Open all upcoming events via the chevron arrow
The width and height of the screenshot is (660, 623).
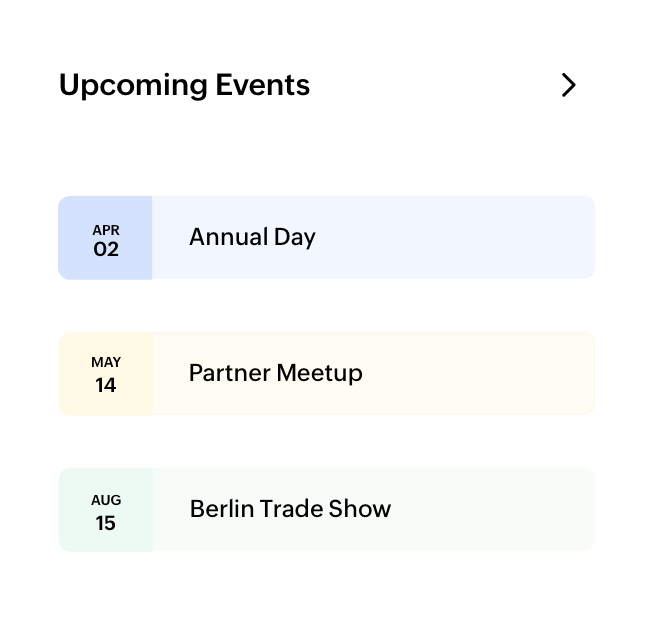[x=568, y=85]
